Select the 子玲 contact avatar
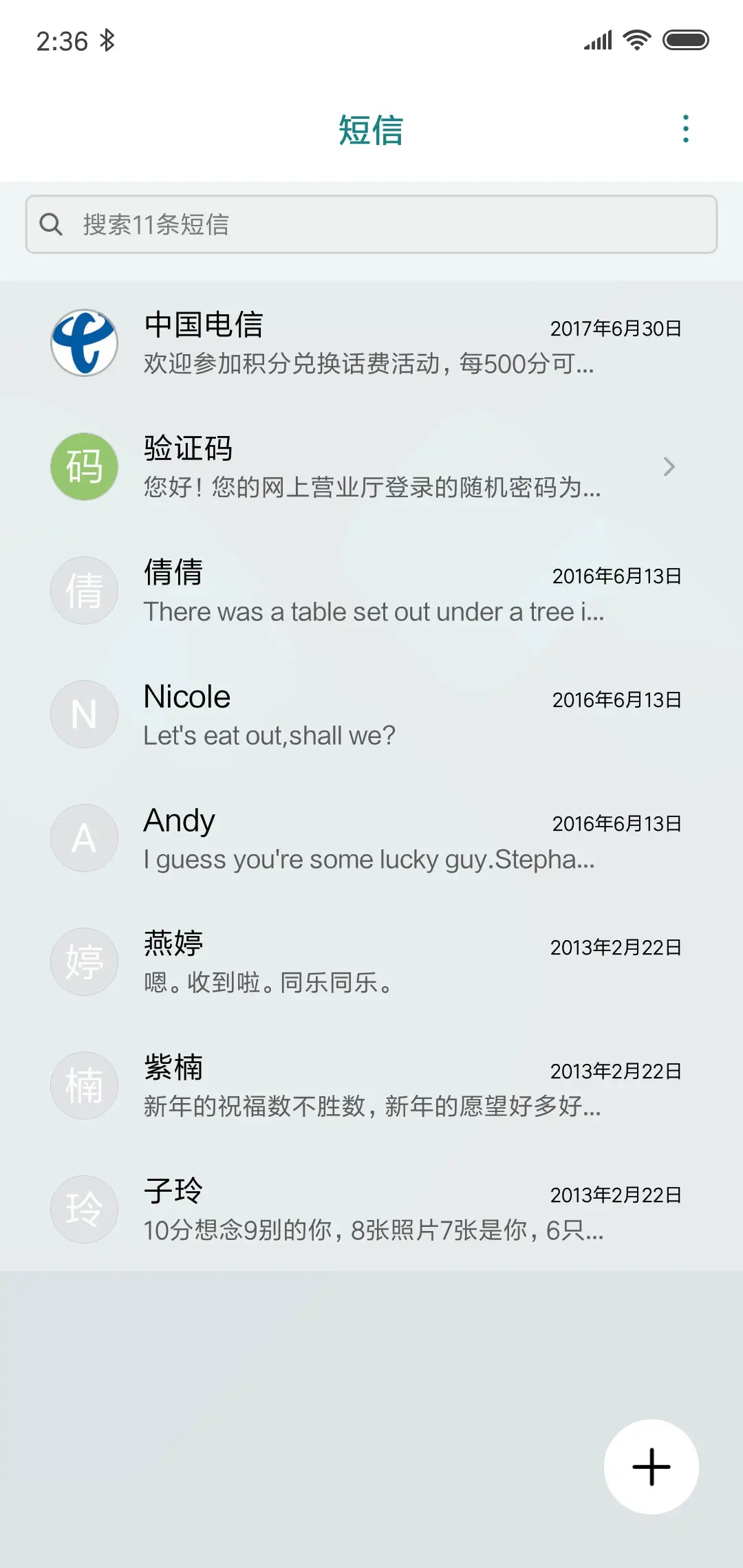 pyautogui.click(x=84, y=1209)
